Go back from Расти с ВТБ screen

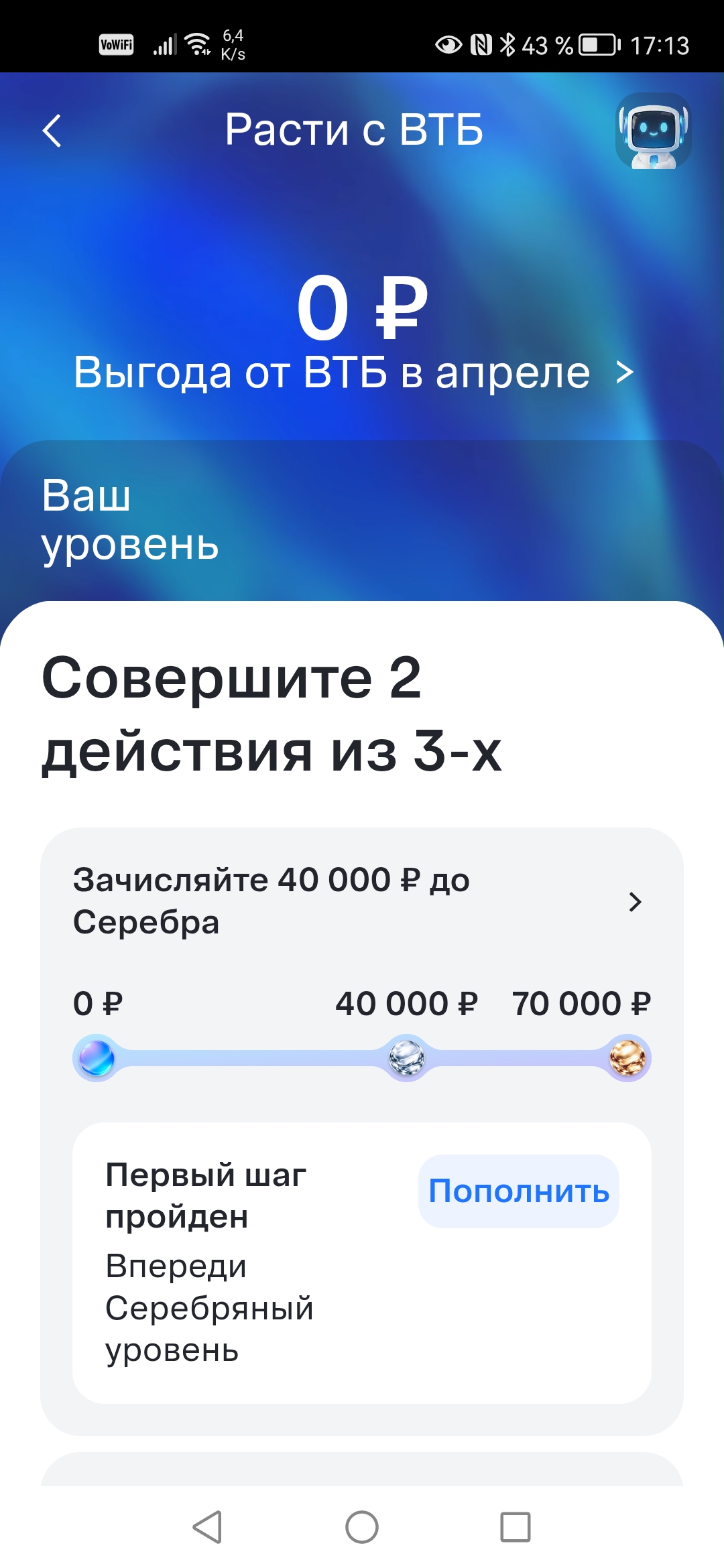(52, 130)
